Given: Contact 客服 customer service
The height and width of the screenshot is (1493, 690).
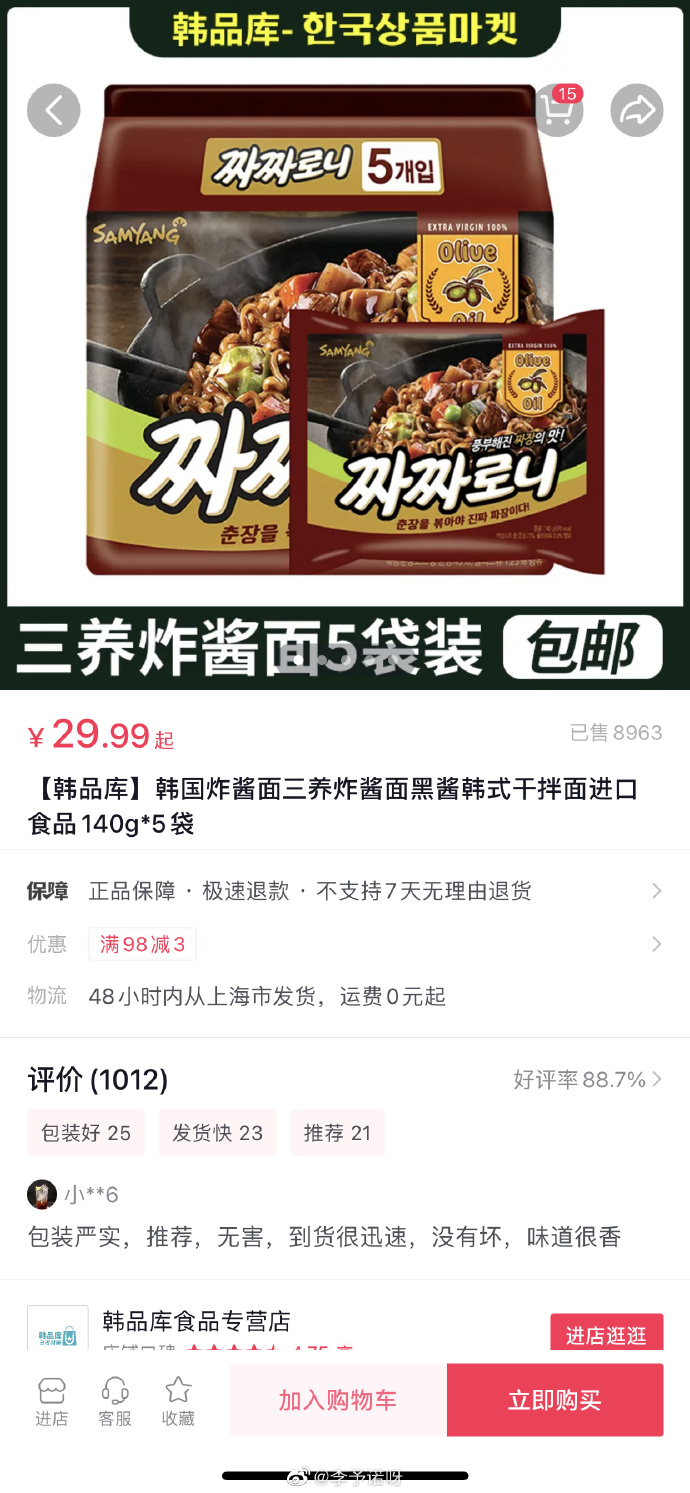Looking at the screenshot, I should click(x=115, y=1401).
